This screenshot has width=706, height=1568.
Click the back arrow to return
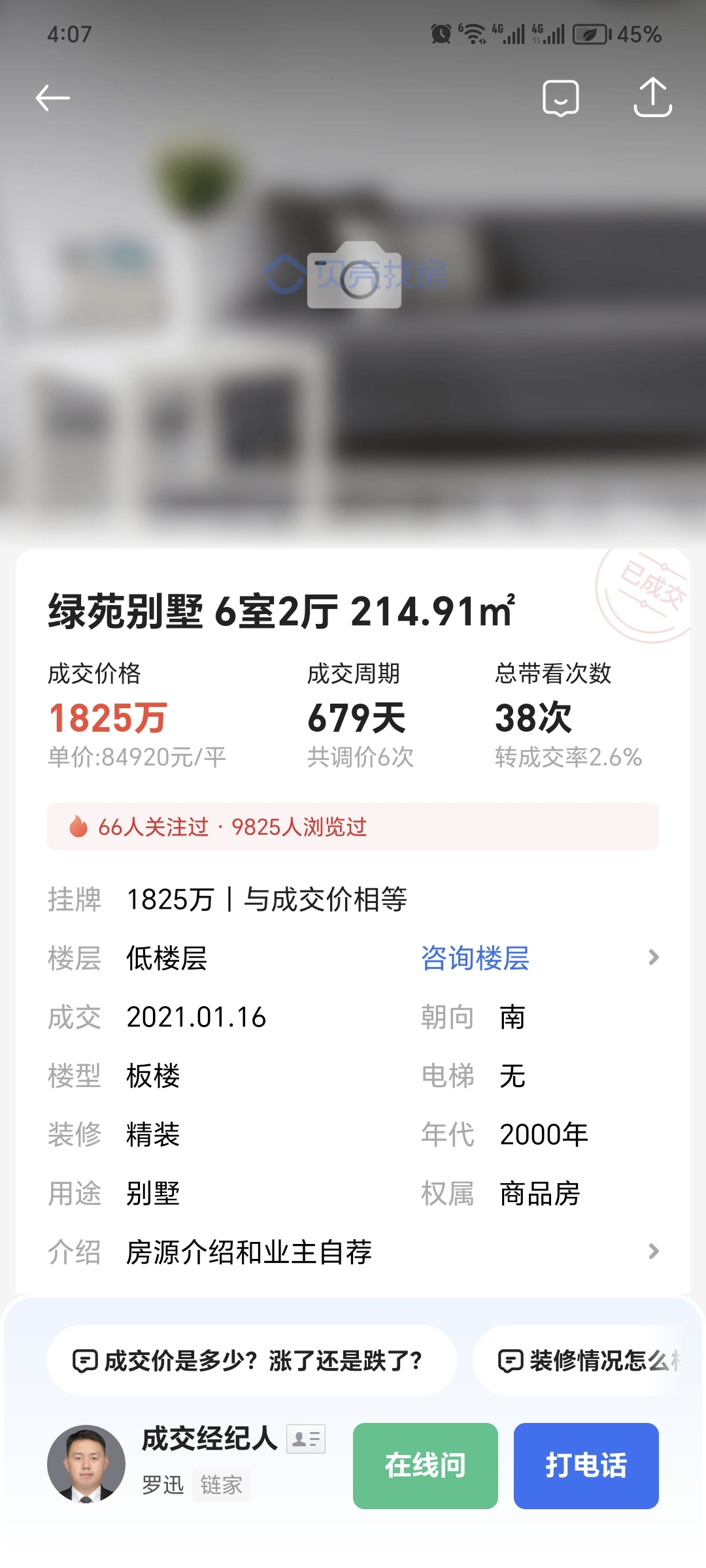pyautogui.click(x=52, y=97)
